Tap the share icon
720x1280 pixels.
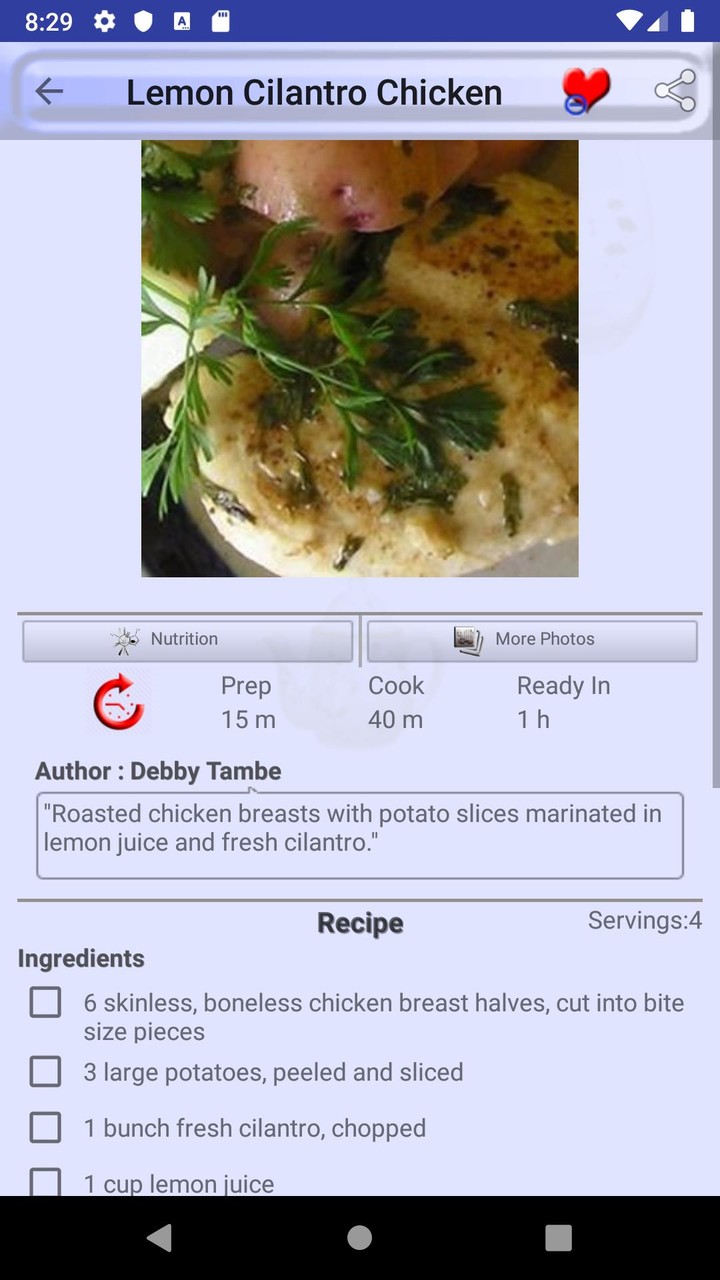675,90
